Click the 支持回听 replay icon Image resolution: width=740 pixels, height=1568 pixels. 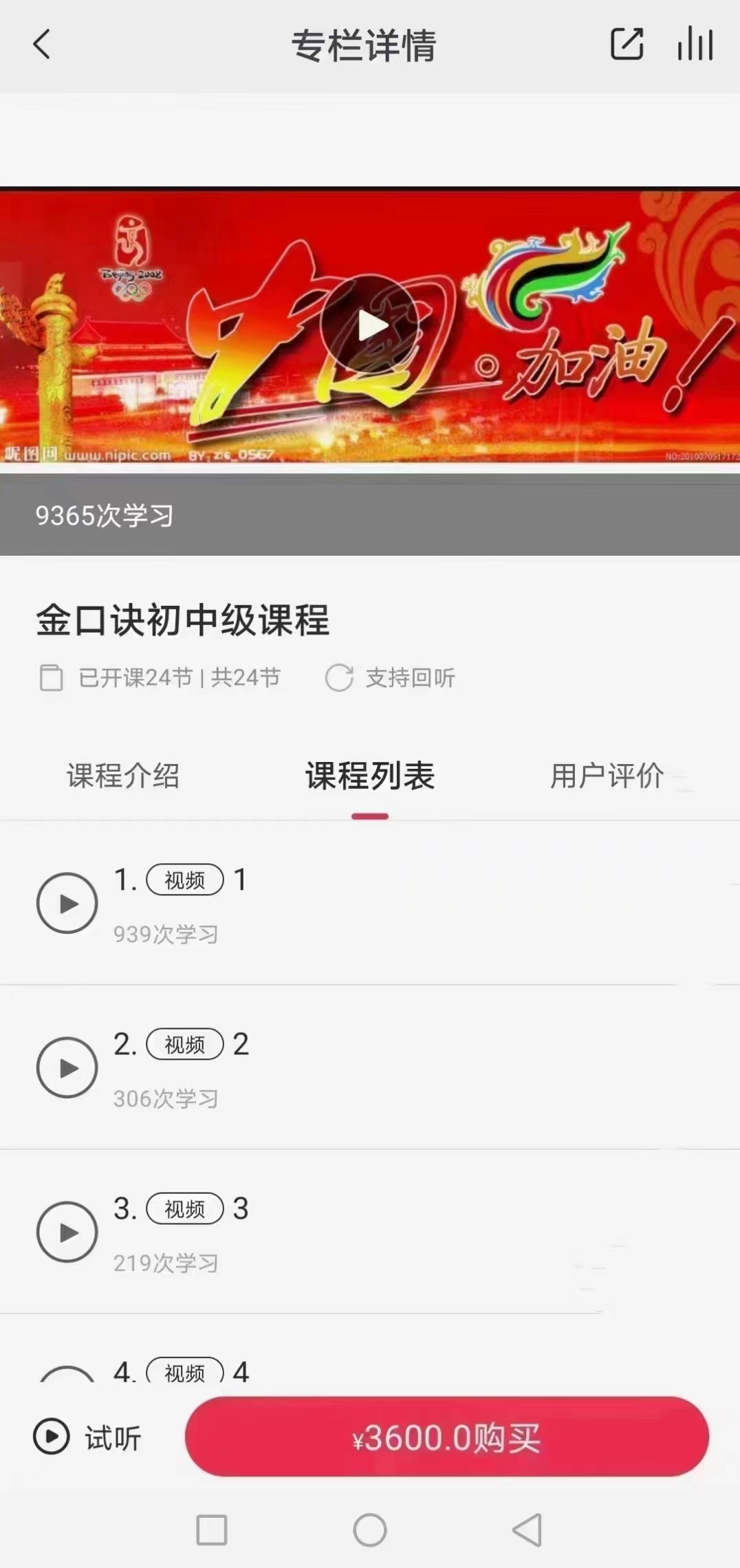(339, 678)
